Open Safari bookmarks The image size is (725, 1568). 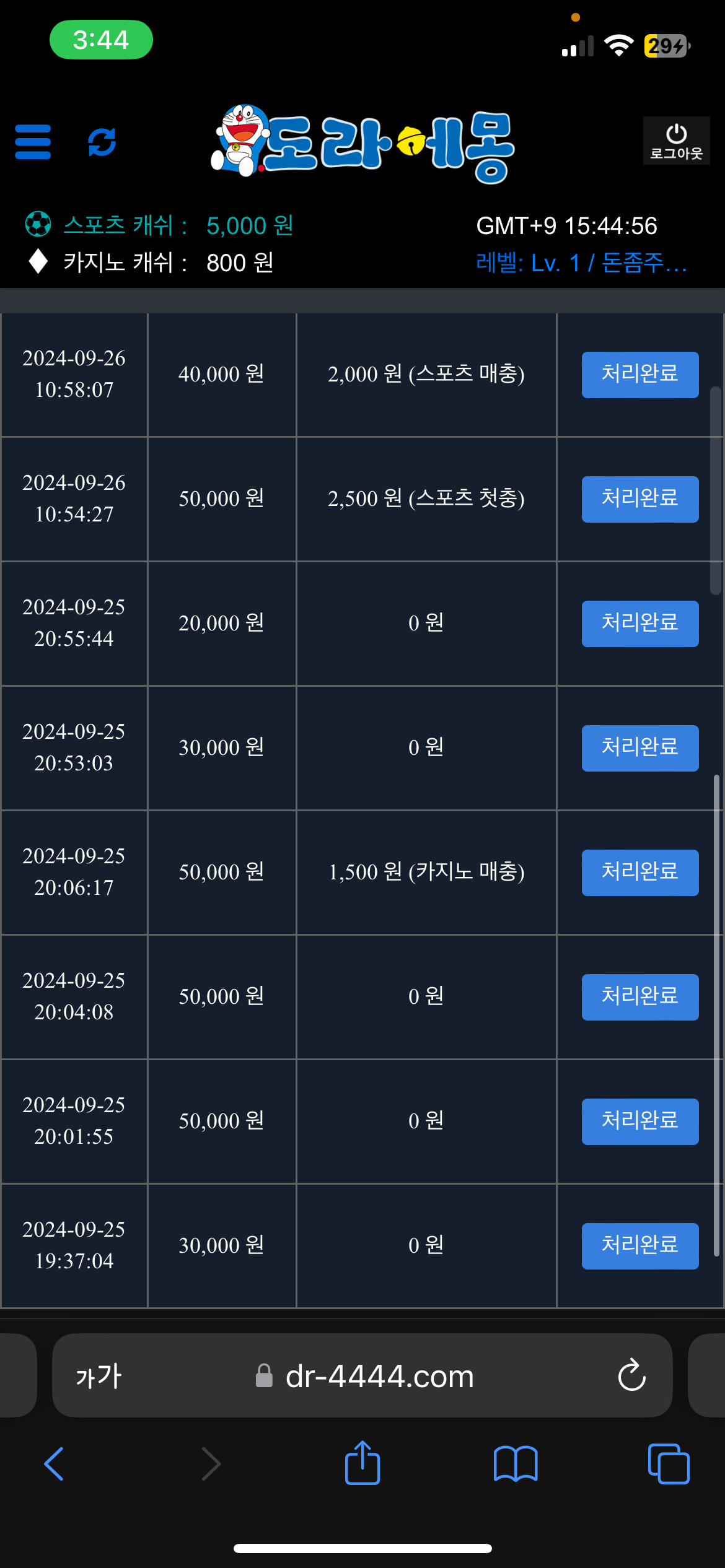[516, 1464]
